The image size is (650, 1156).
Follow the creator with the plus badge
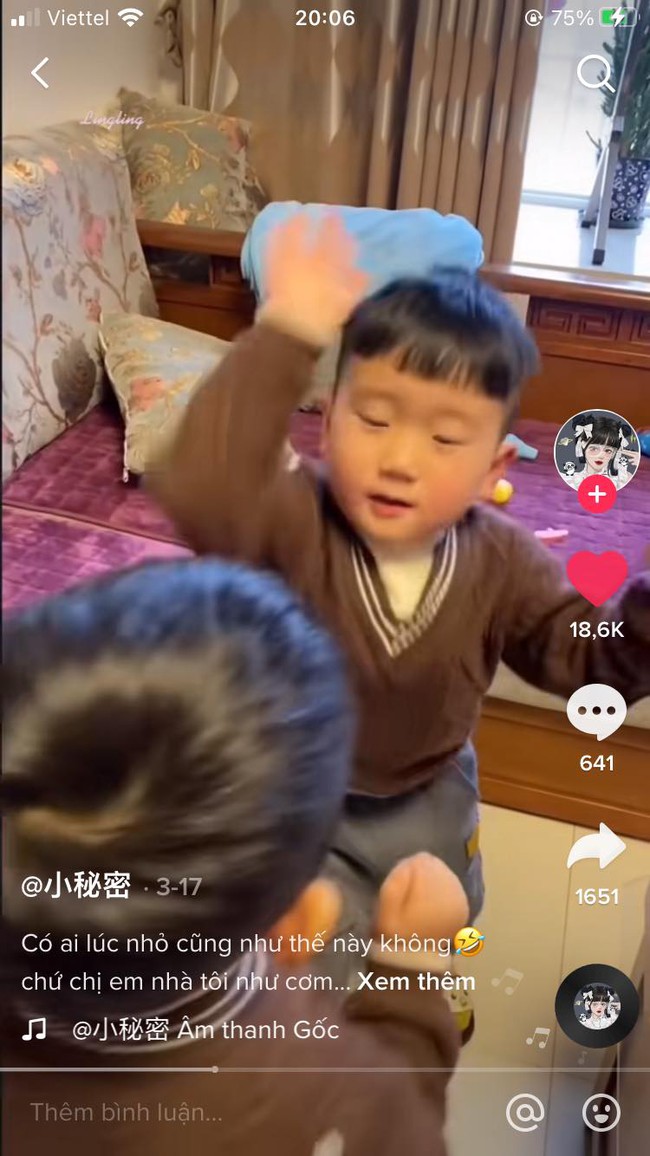597,494
